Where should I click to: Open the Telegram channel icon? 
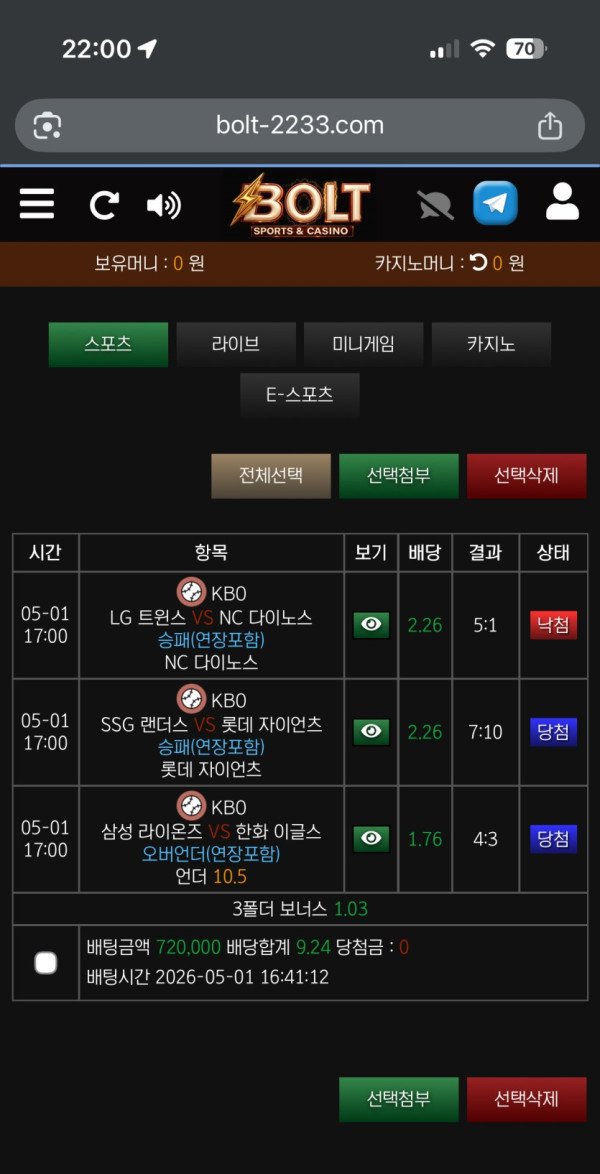pos(495,203)
